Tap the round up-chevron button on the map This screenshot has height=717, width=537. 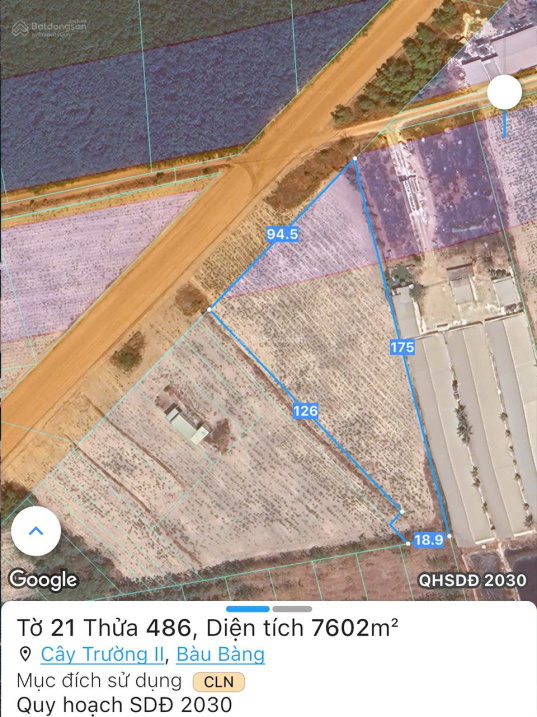tap(36, 531)
